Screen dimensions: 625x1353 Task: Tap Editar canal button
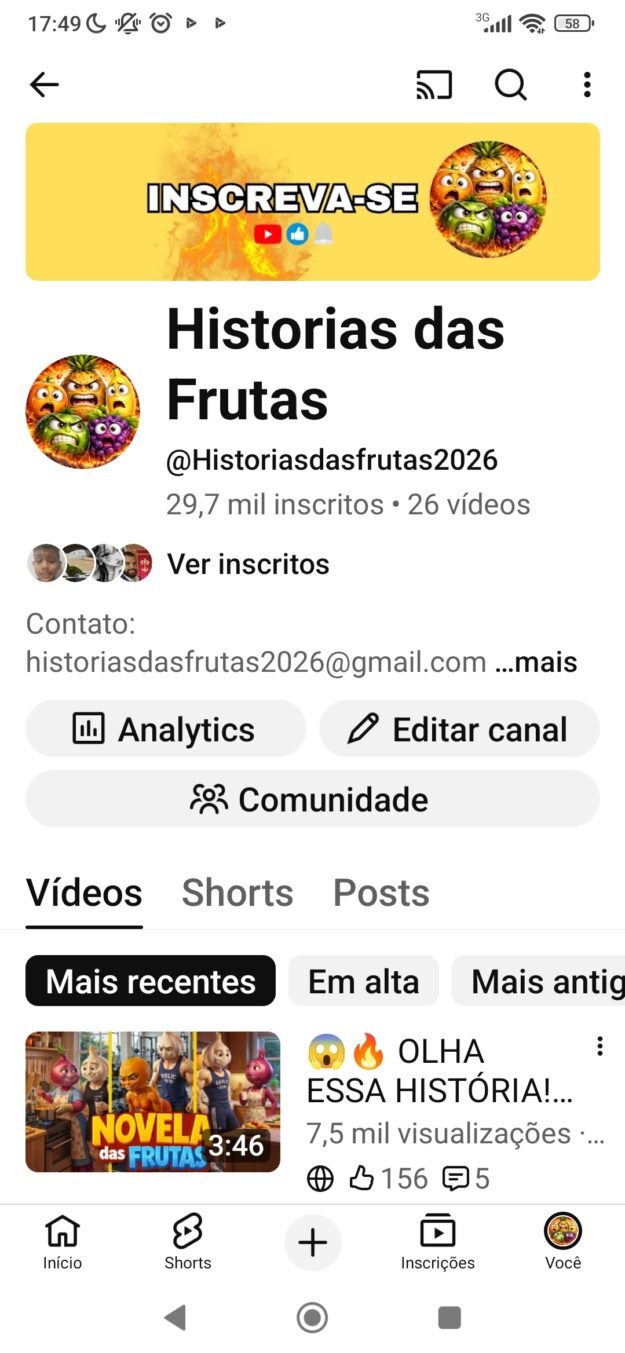tap(459, 729)
